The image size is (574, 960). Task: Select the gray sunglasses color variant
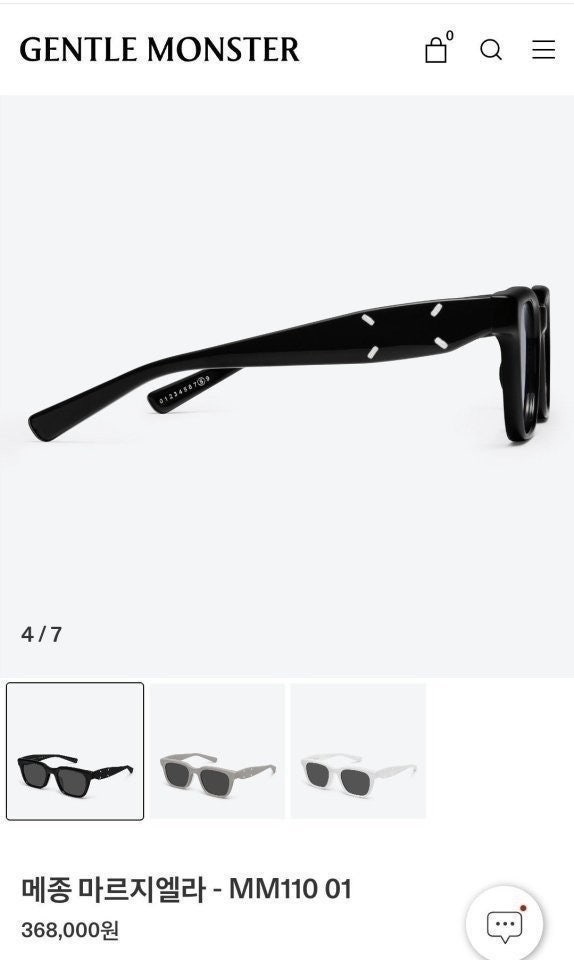click(217, 751)
